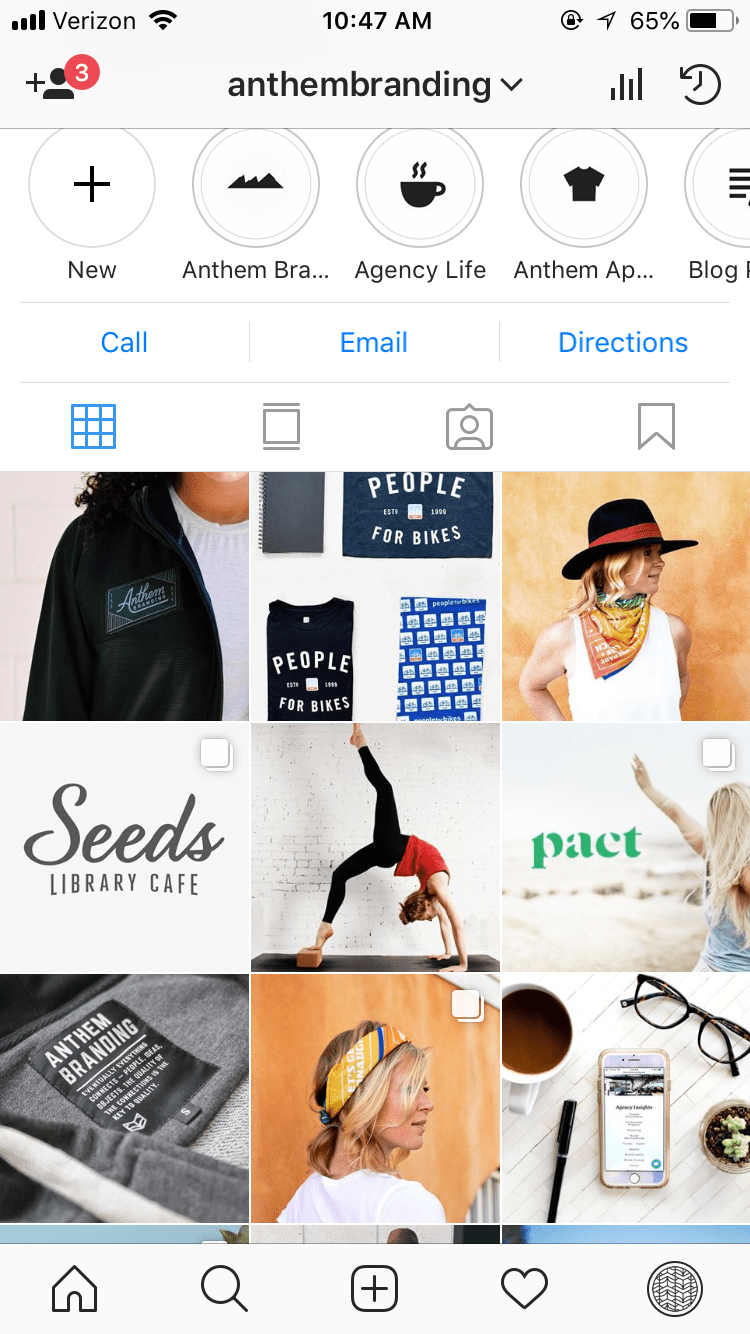750x1334 pixels.
Task: Add a new story highlight
Action: click(92, 187)
